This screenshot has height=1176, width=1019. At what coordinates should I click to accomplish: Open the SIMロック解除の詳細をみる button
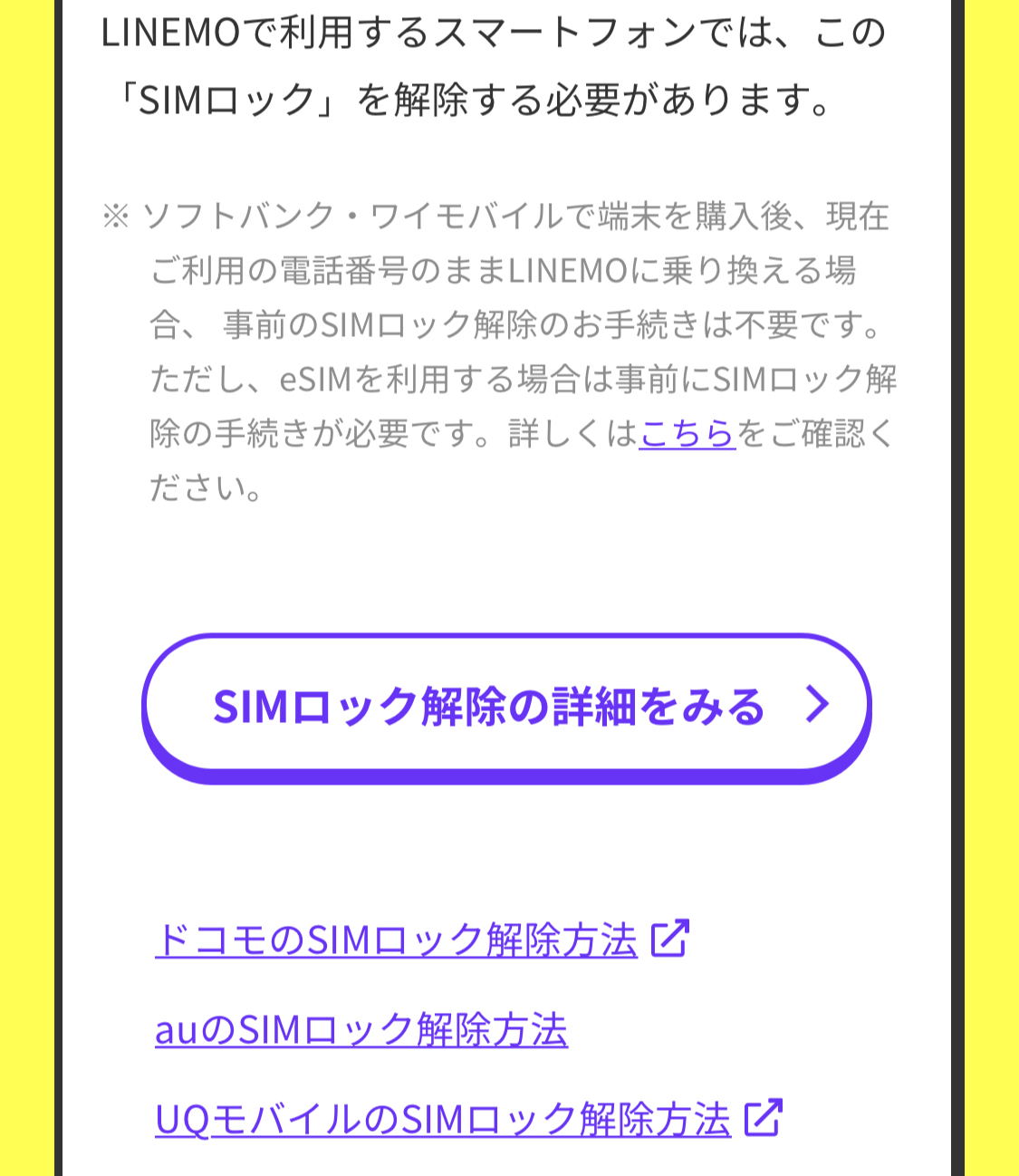[x=505, y=706]
